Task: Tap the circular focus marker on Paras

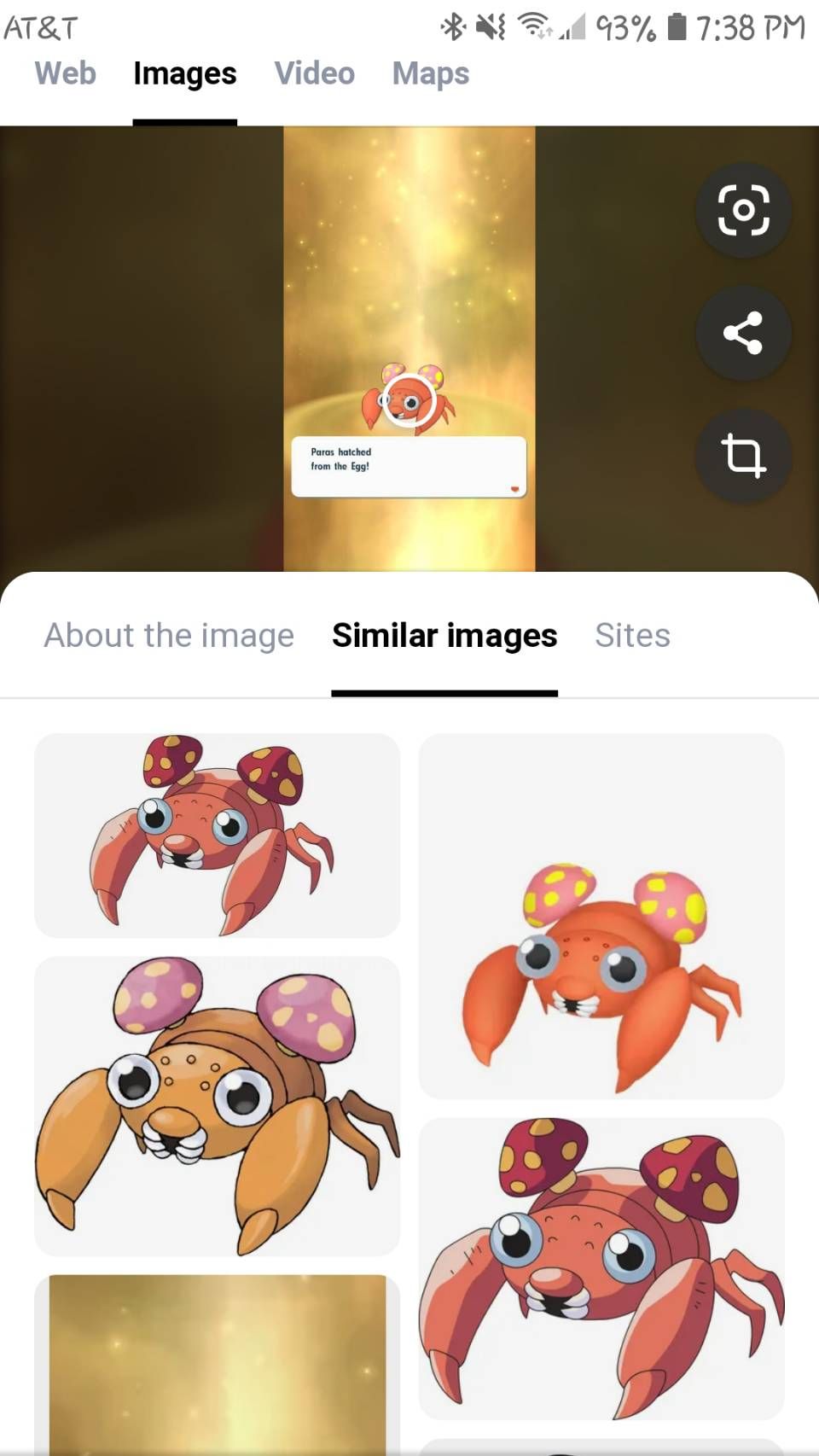Action: tap(409, 399)
